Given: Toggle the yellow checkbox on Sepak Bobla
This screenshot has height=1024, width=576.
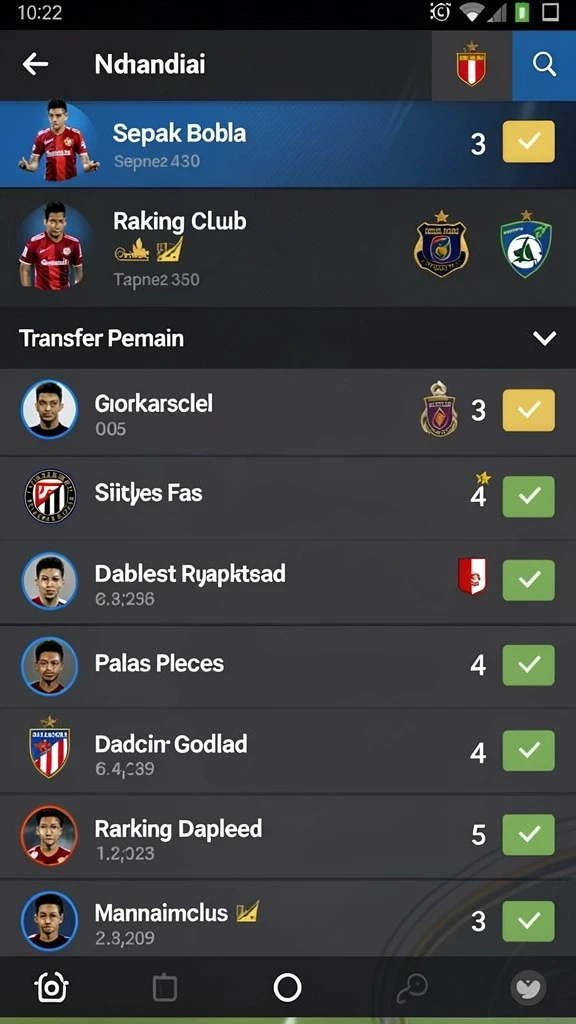Looking at the screenshot, I should [x=528, y=142].
